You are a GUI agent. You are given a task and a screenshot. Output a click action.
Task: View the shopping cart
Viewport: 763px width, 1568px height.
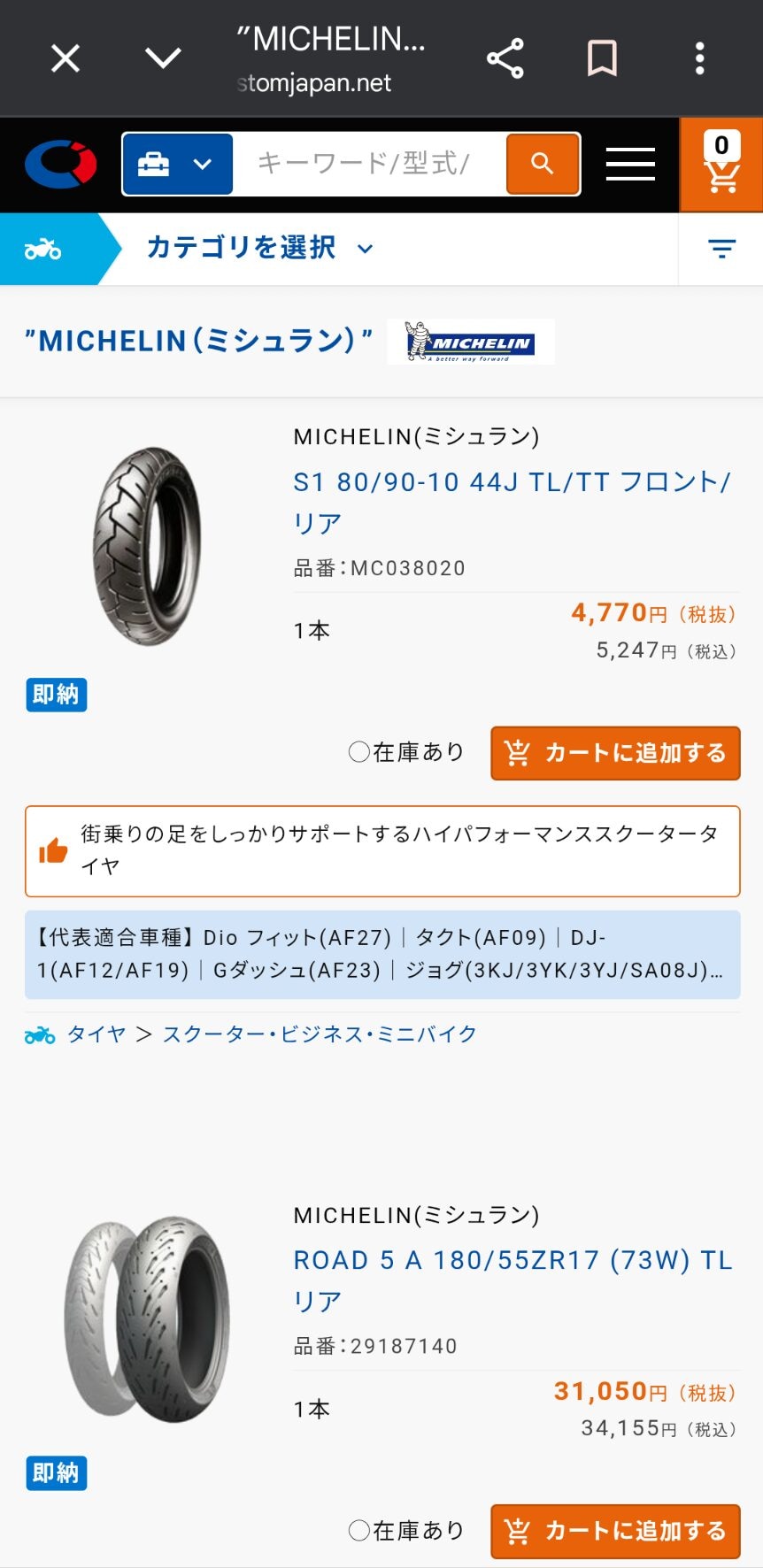(721, 164)
